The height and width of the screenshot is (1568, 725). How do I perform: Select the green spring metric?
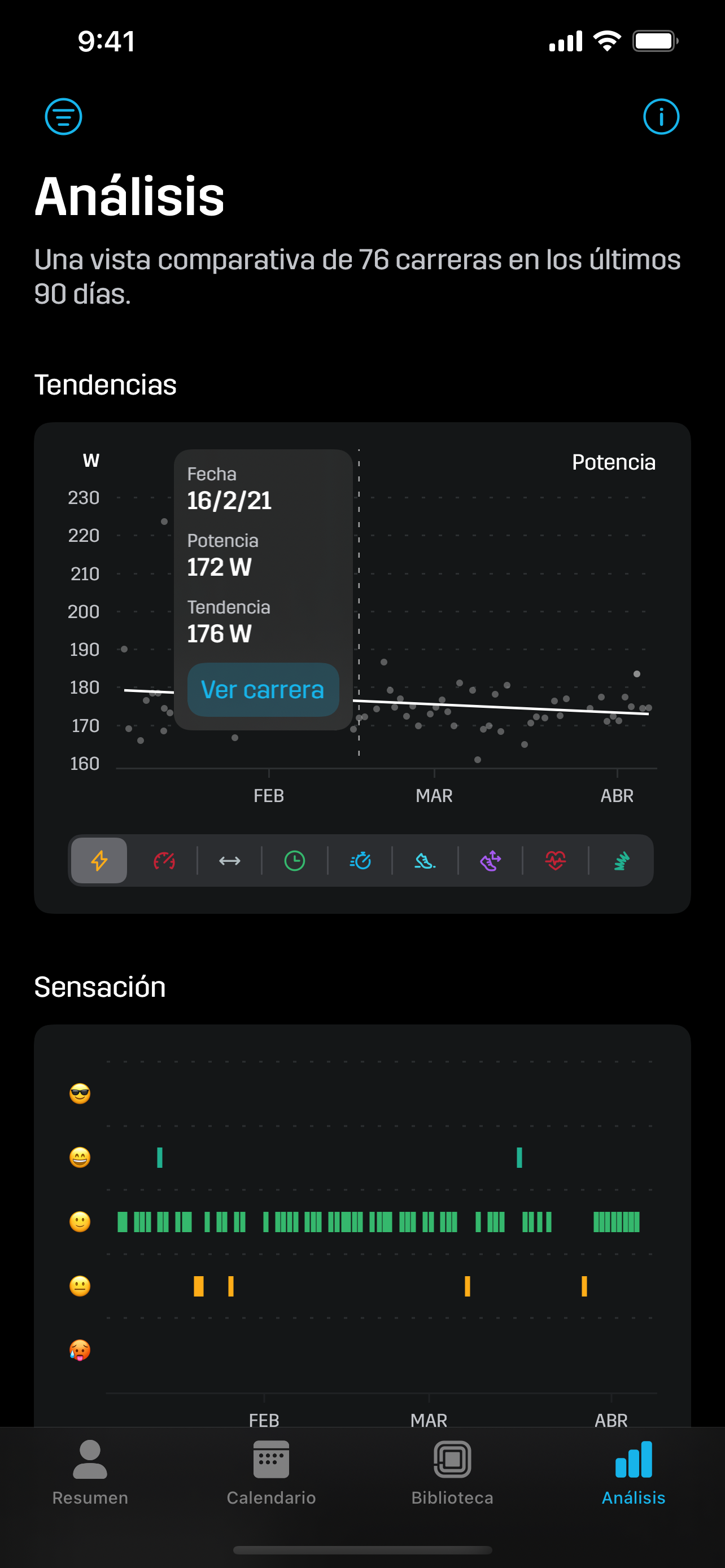pyautogui.click(x=621, y=860)
